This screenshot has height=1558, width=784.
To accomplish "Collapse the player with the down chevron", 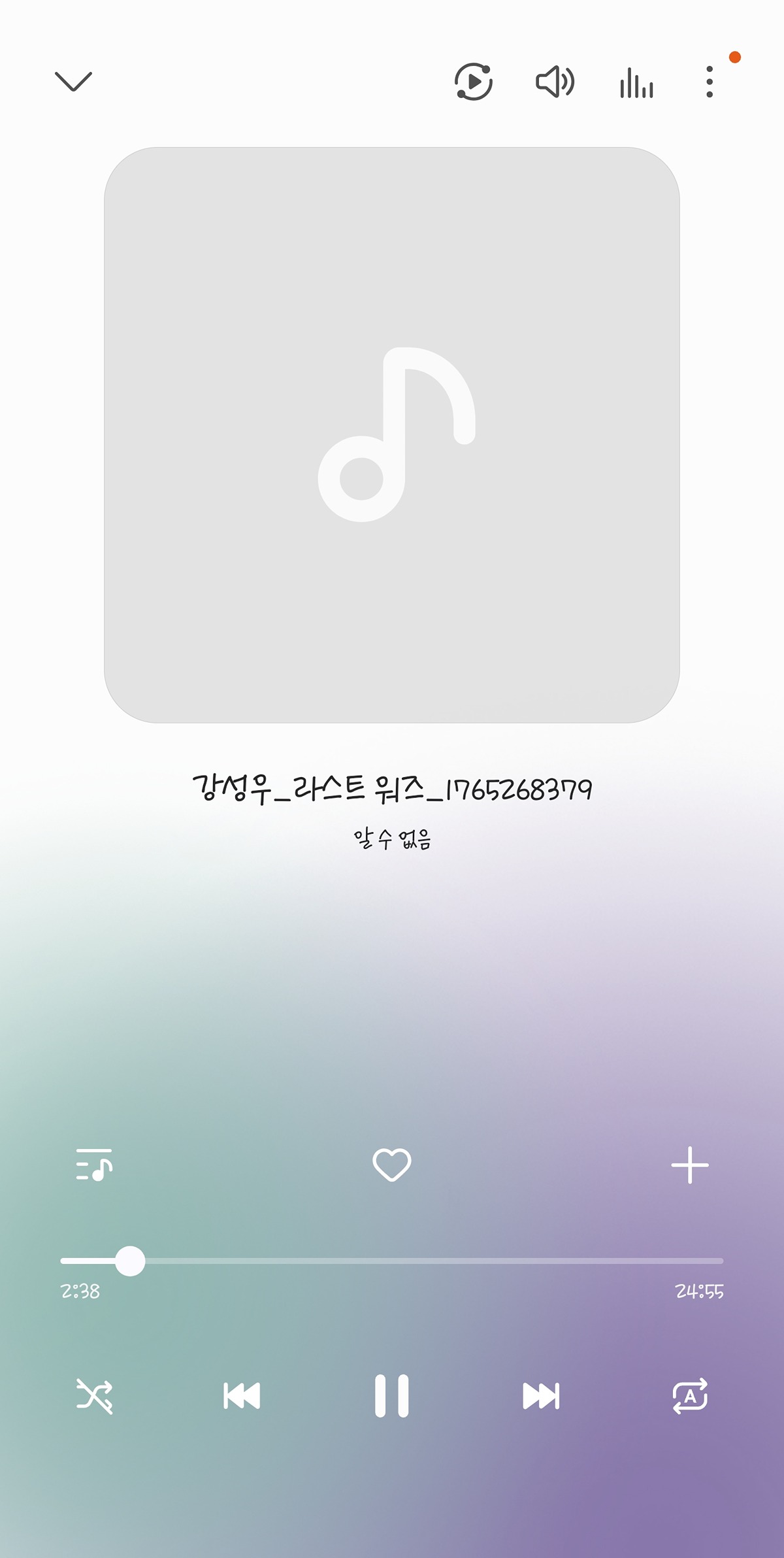I will (x=73, y=81).
